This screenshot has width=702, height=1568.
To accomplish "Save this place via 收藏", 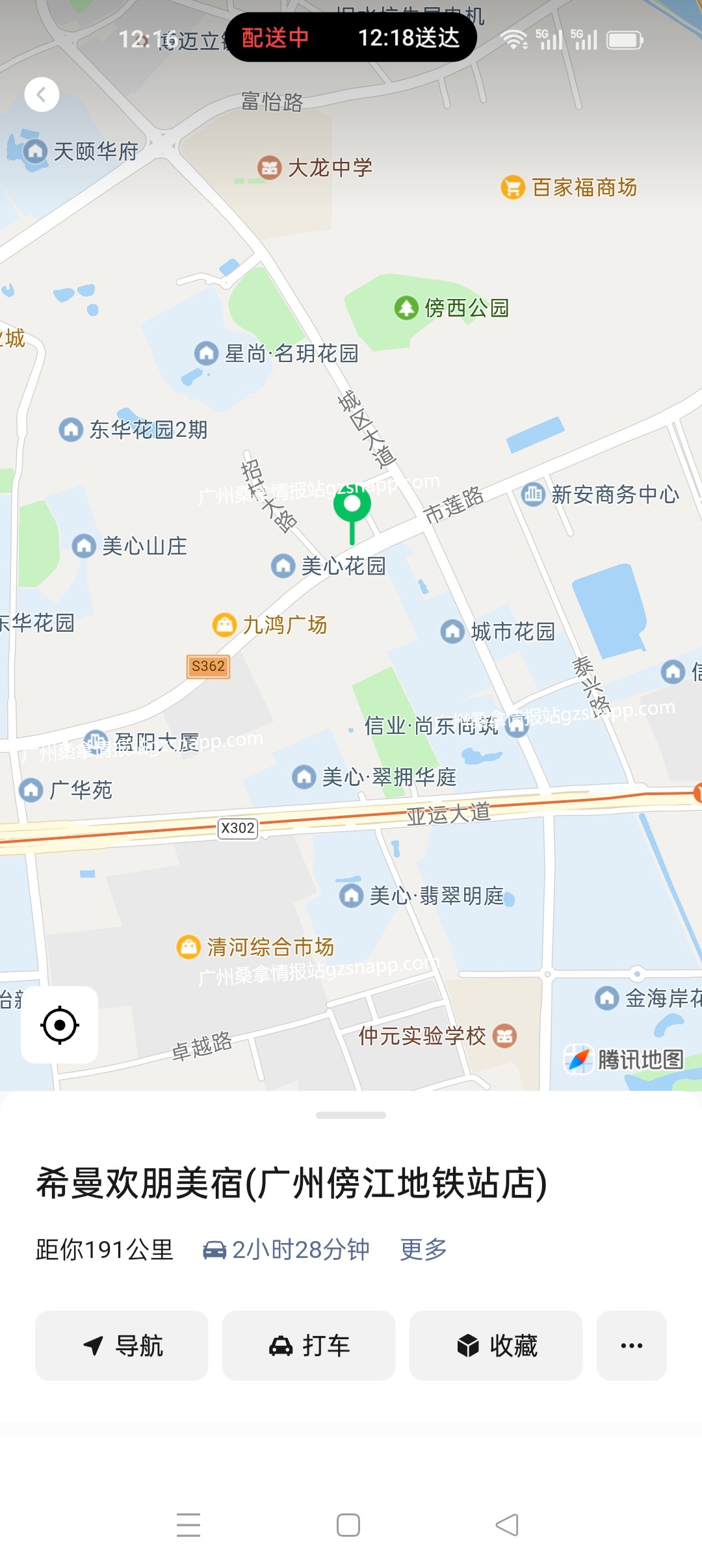I will (x=496, y=1345).
